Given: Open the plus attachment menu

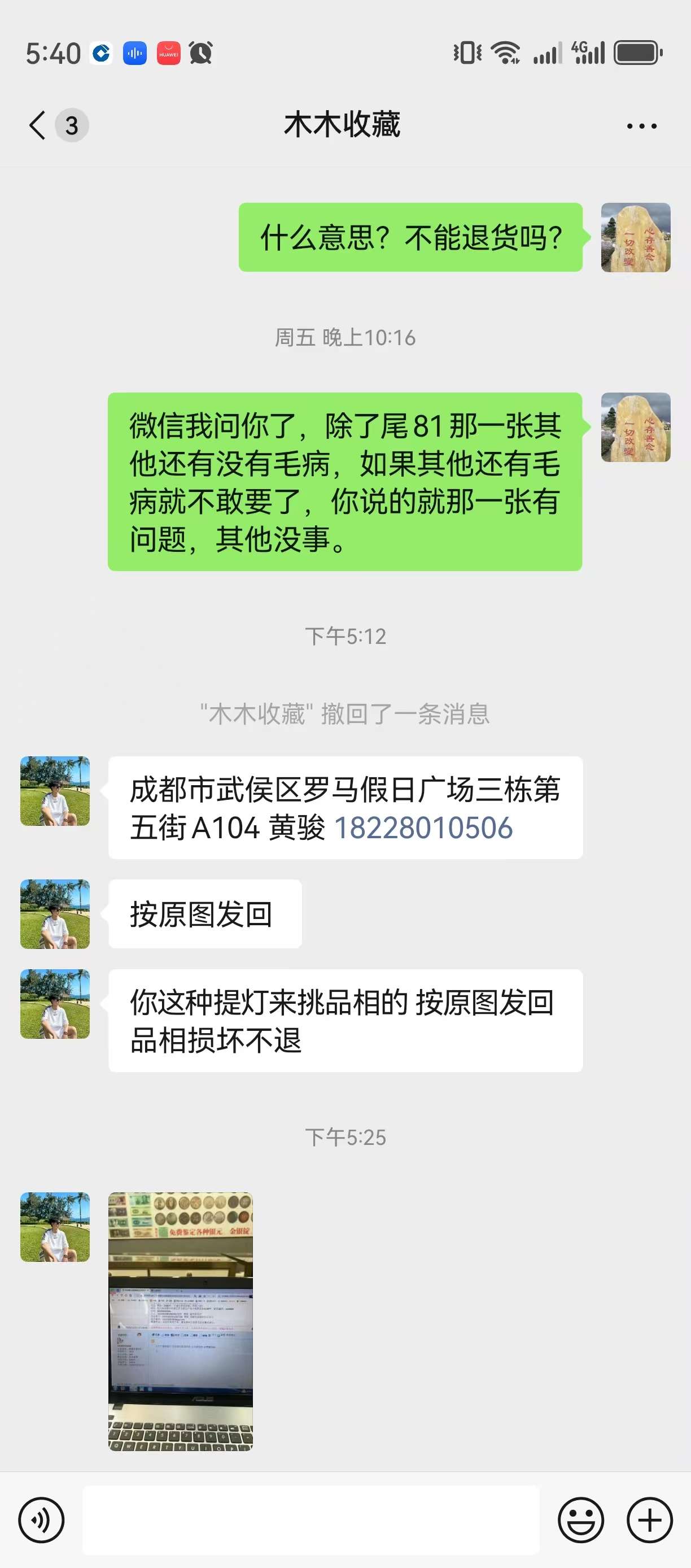Looking at the screenshot, I should coord(649,1520).
